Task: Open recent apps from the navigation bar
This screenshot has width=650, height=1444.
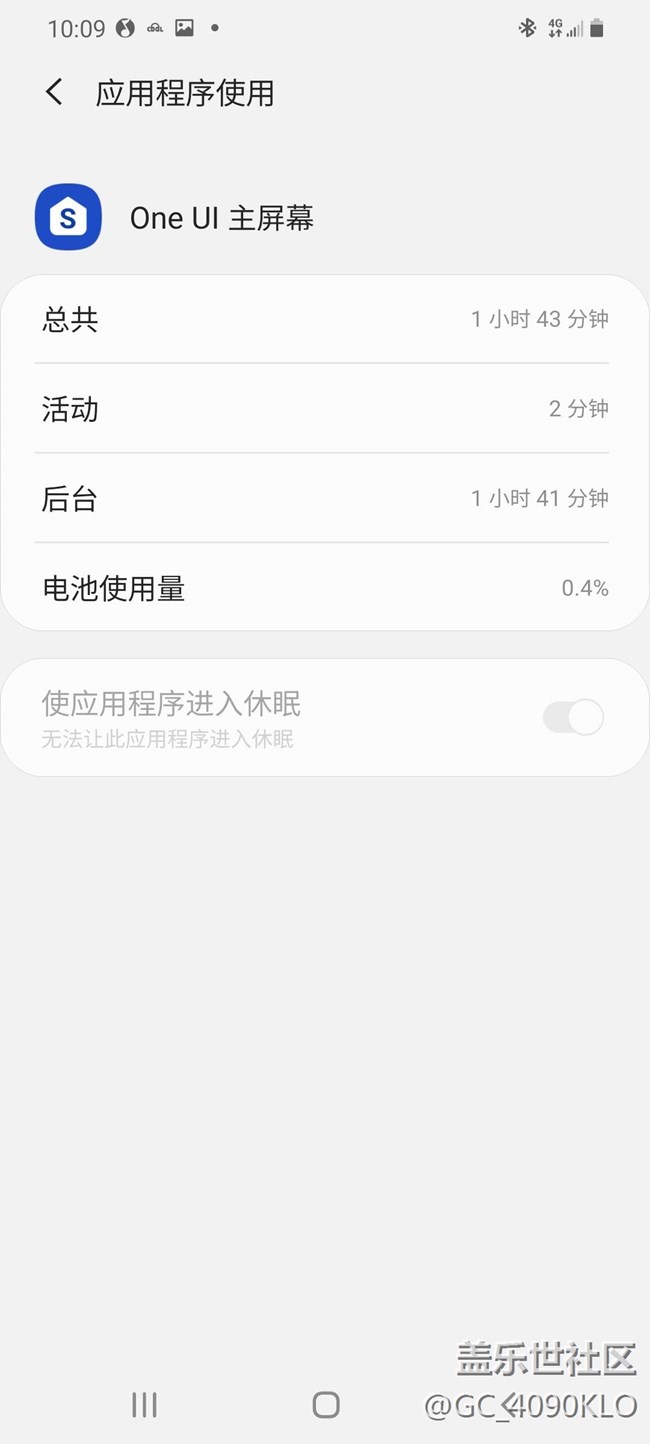Action: [145, 1405]
